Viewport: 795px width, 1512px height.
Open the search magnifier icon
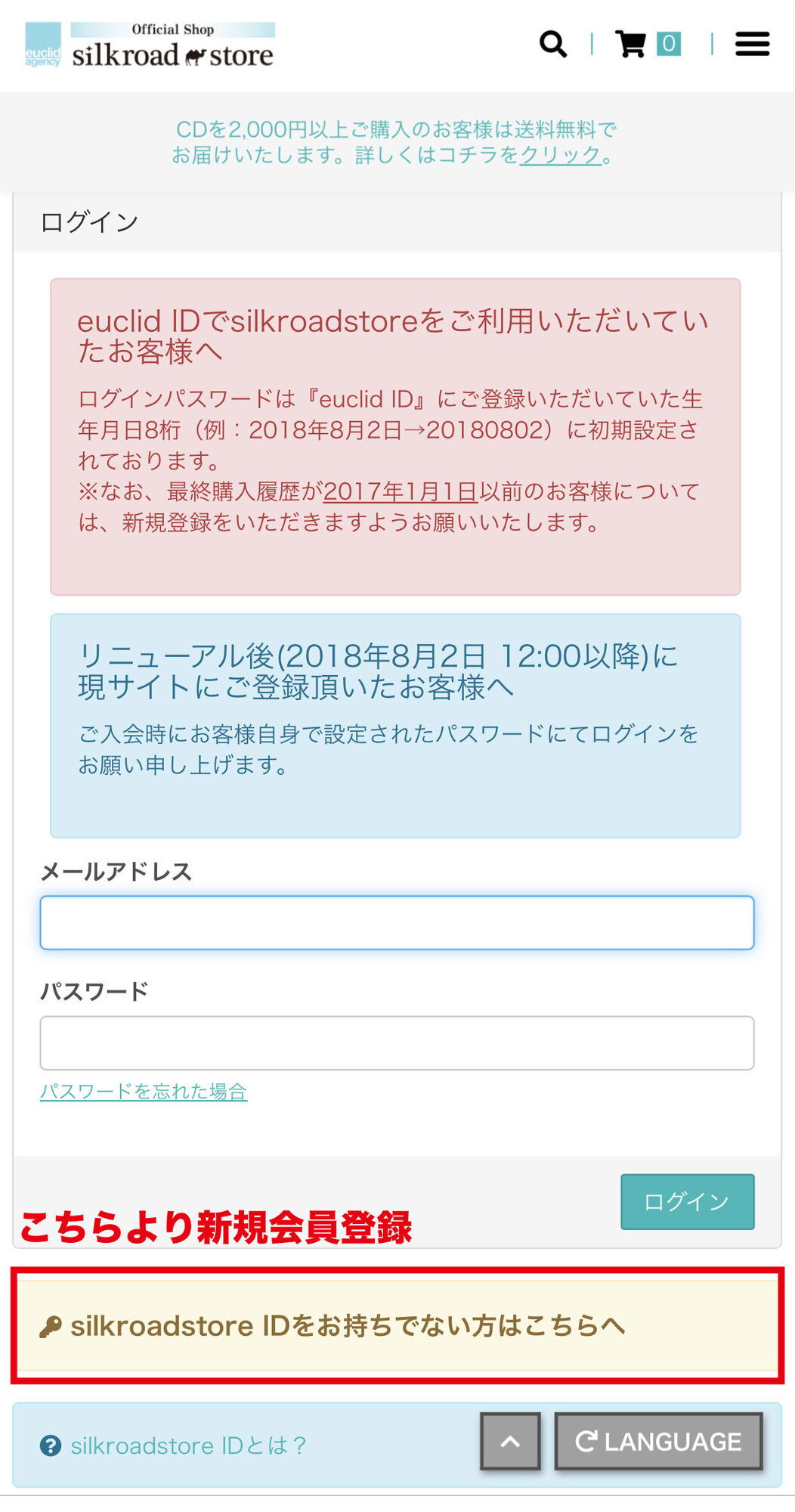click(553, 44)
